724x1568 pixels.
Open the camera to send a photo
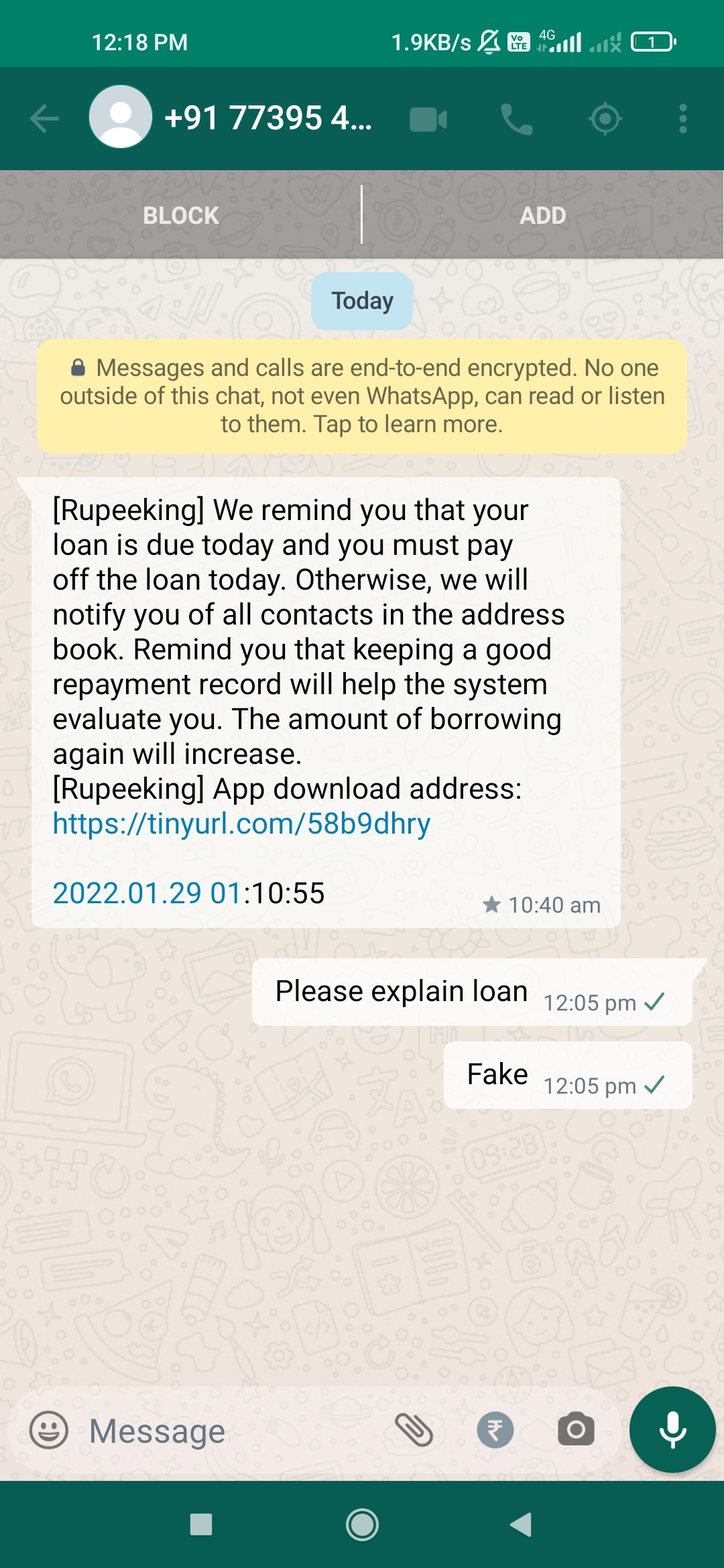point(576,1430)
